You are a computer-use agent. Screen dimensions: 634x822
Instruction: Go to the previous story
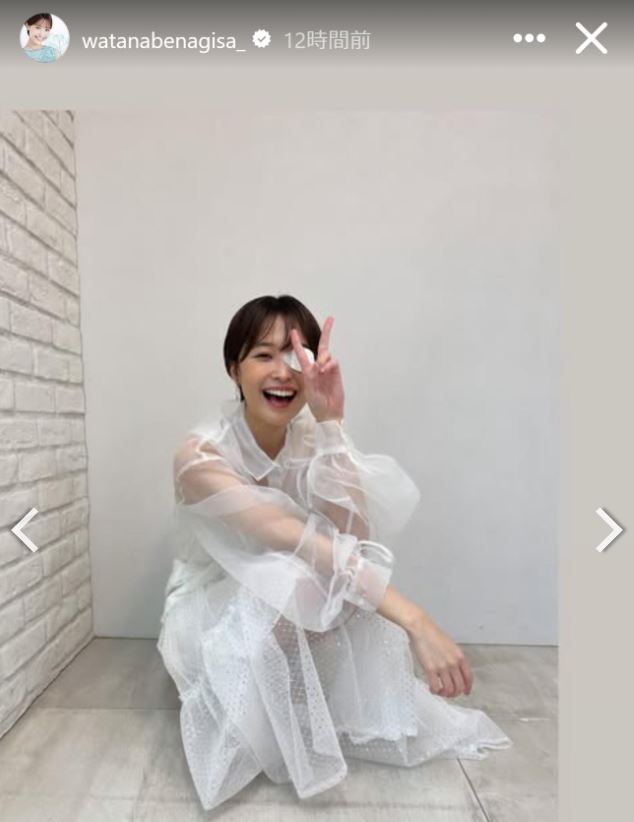pyautogui.click(x=24, y=530)
